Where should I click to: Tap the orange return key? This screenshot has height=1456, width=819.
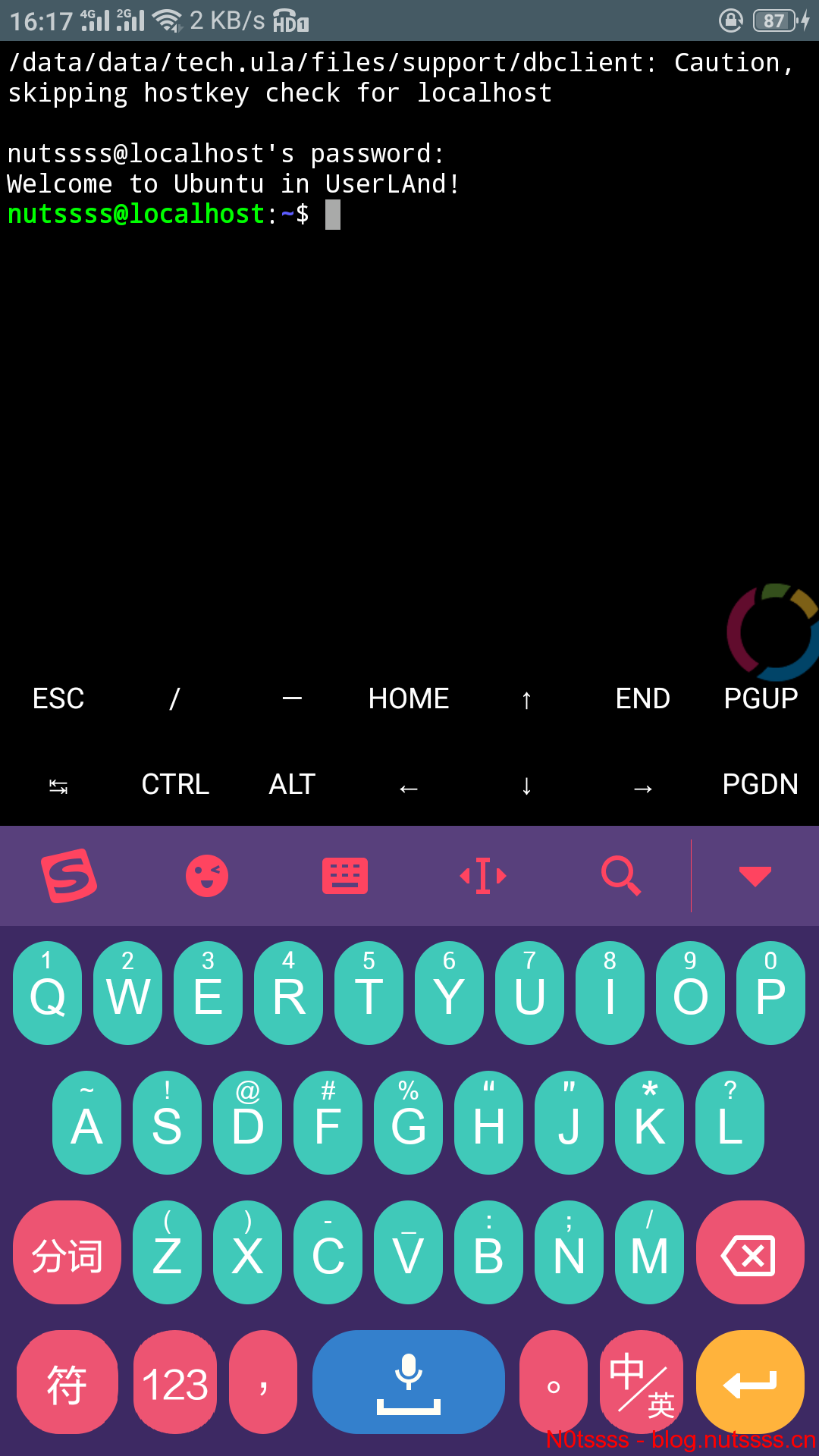tap(750, 1382)
